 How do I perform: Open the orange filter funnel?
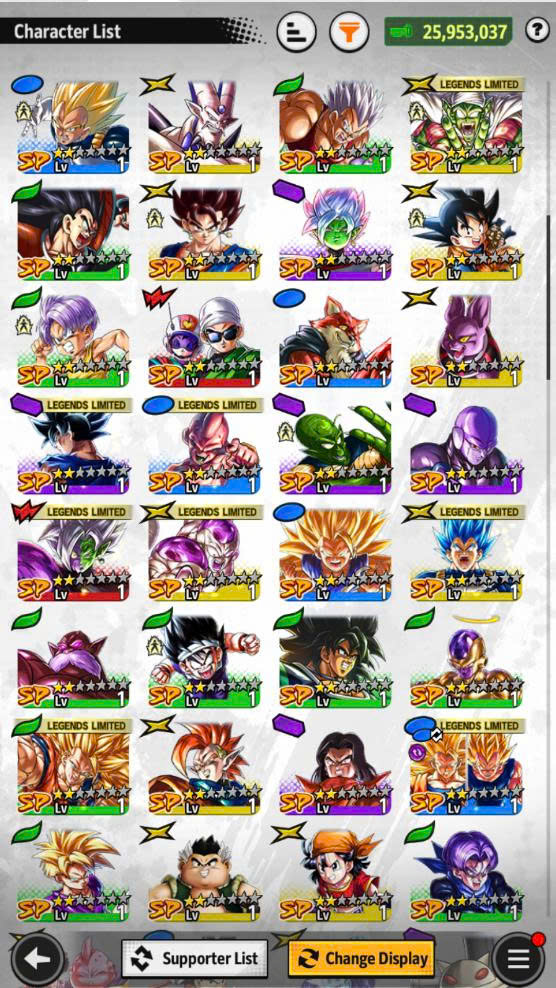point(349,31)
